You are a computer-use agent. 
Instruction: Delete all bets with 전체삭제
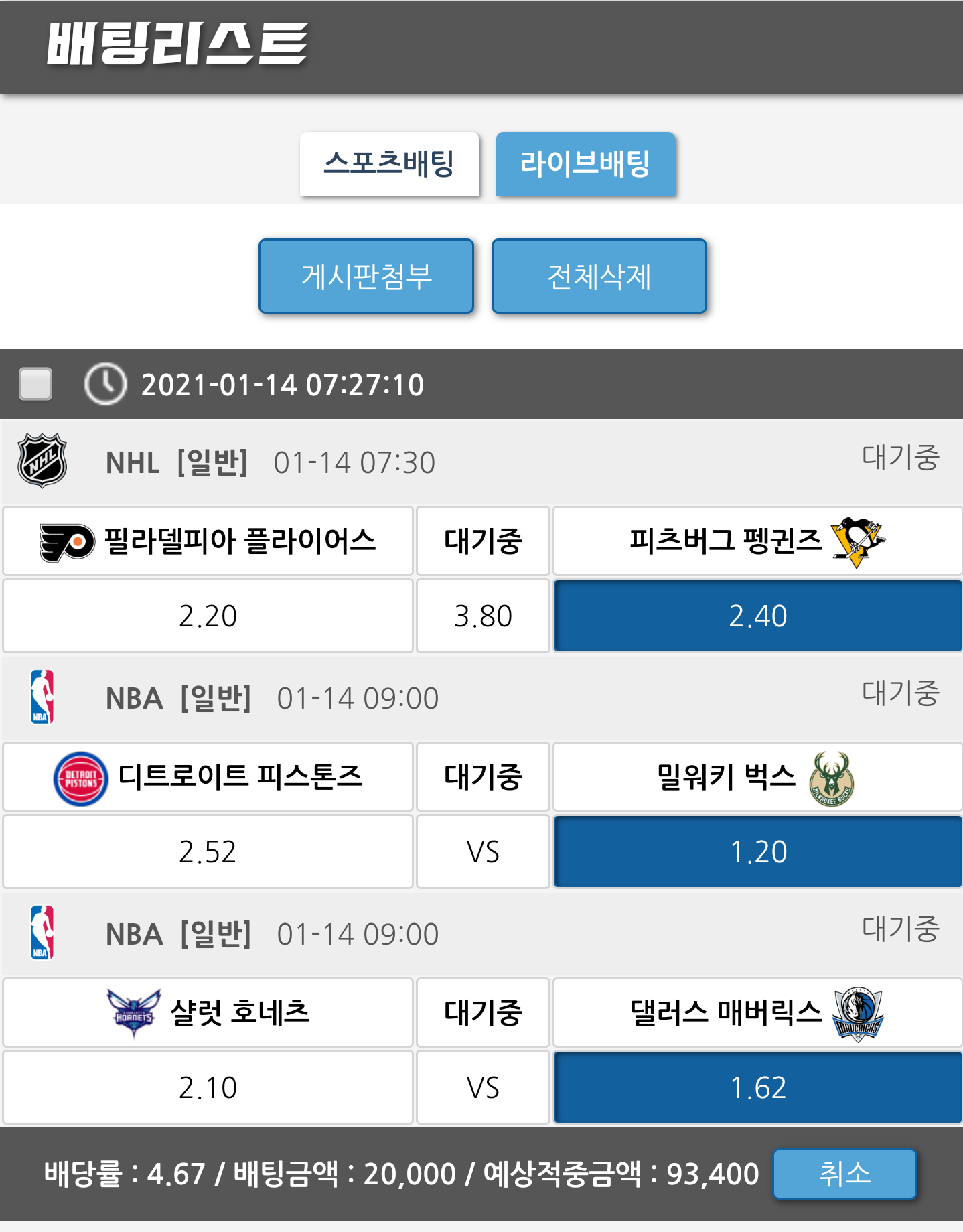pyautogui.click(x=599, y=276)
